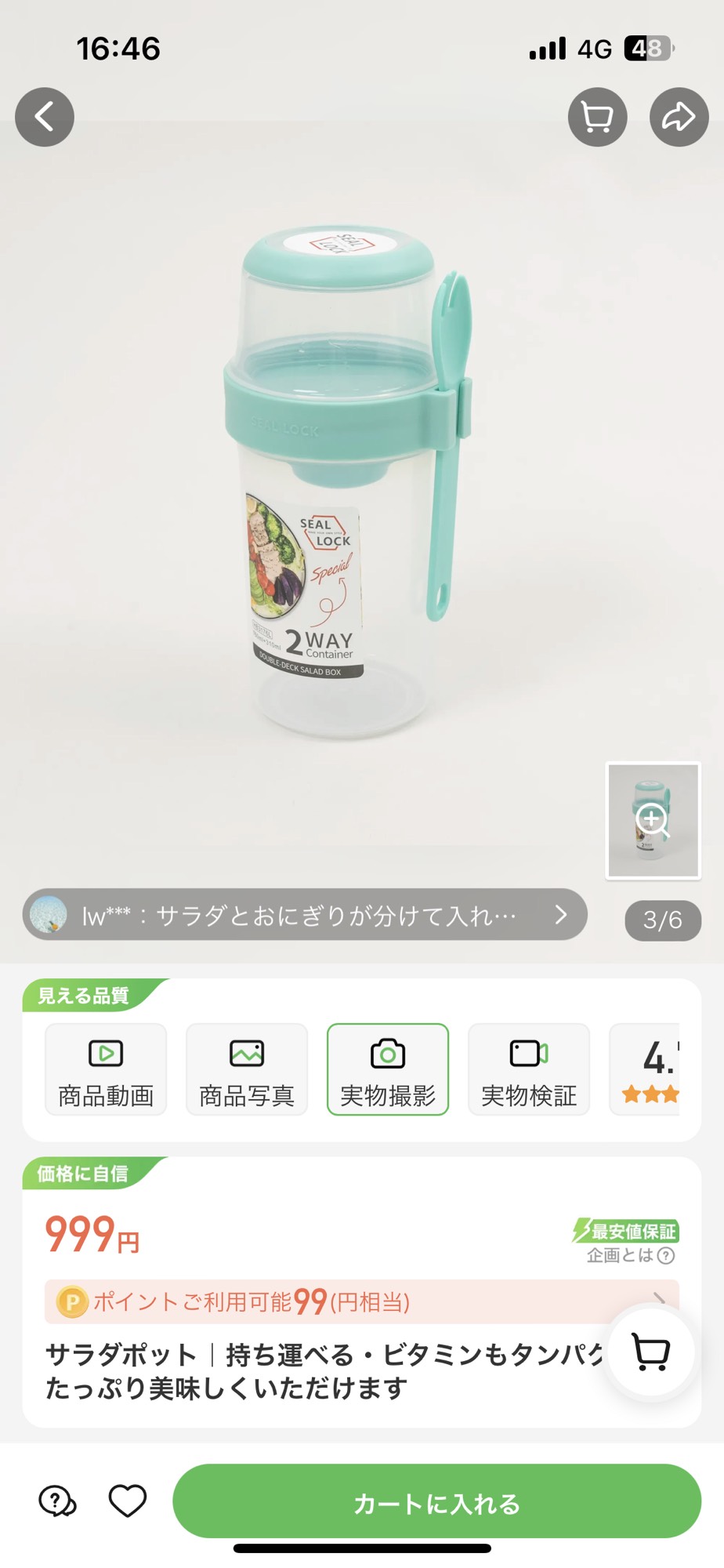Open 企画とは help info
The height and width of the screenshot is (1568, 724).
(631, 1255)
